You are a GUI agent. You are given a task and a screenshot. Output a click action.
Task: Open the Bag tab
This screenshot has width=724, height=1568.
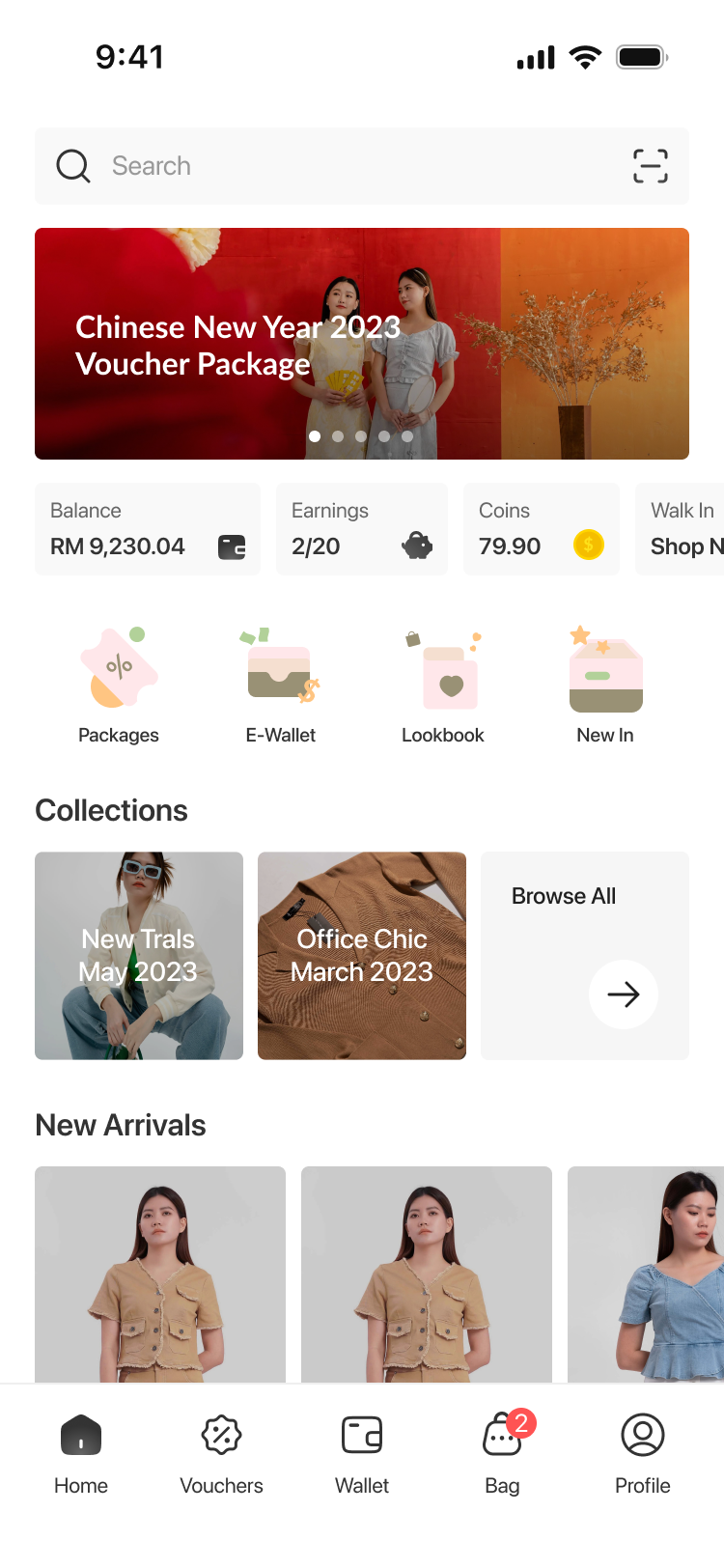click(503, 1454)
